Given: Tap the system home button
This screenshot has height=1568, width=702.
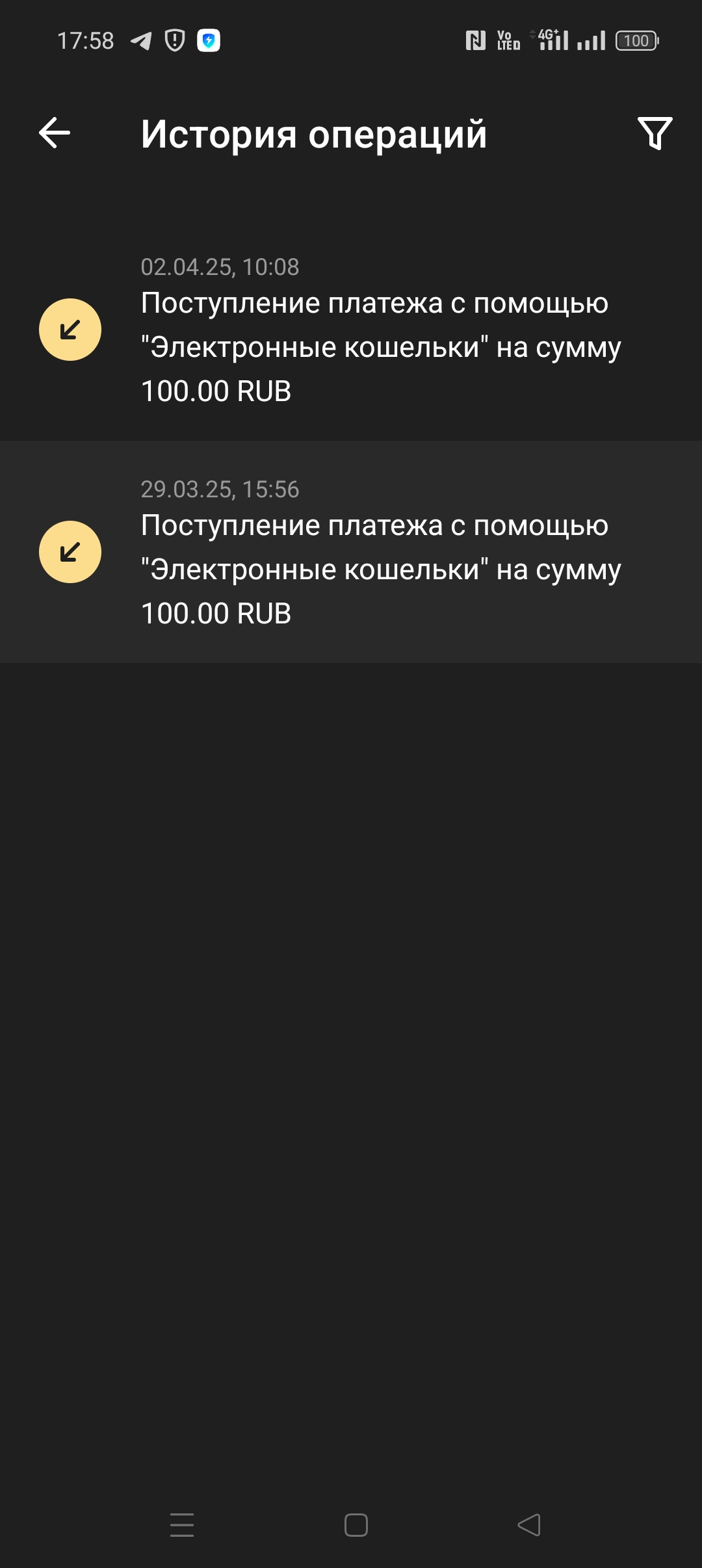Looking at the screenshot, I should pos(356,1524).
